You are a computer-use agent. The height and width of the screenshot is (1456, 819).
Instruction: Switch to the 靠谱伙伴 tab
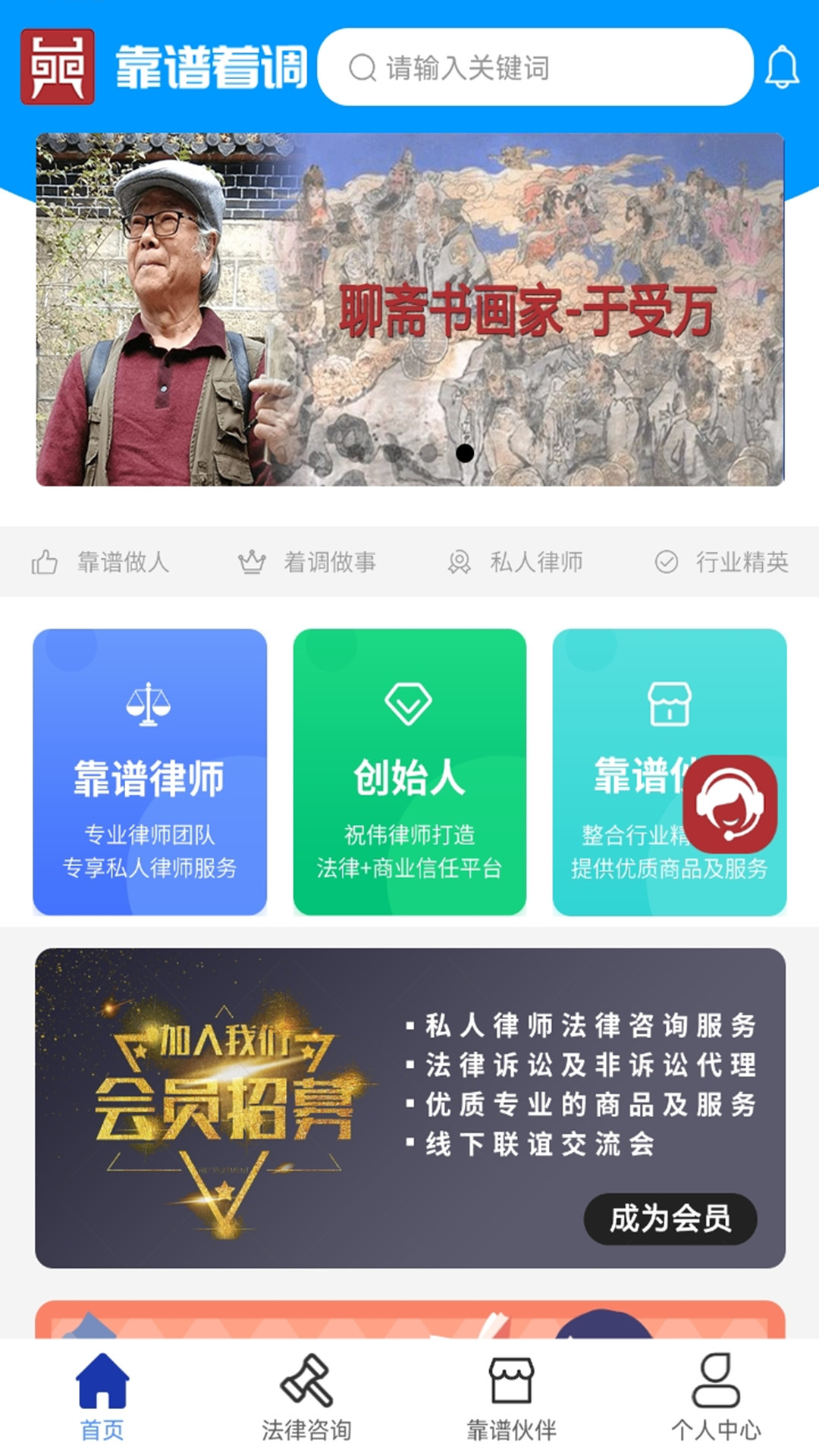[512, 1397]
